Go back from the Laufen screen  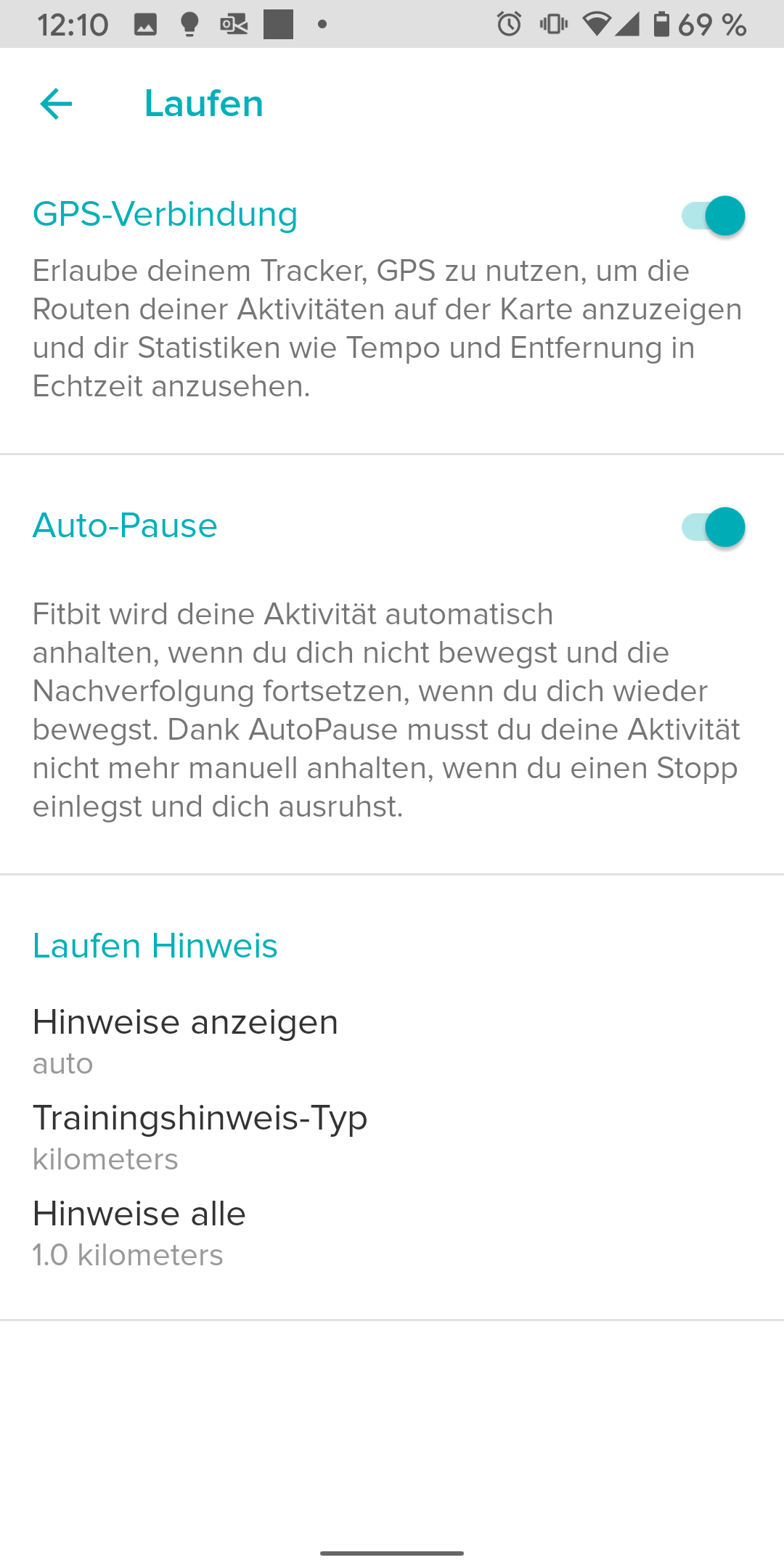pyautogui.click(x=56, y=104)
